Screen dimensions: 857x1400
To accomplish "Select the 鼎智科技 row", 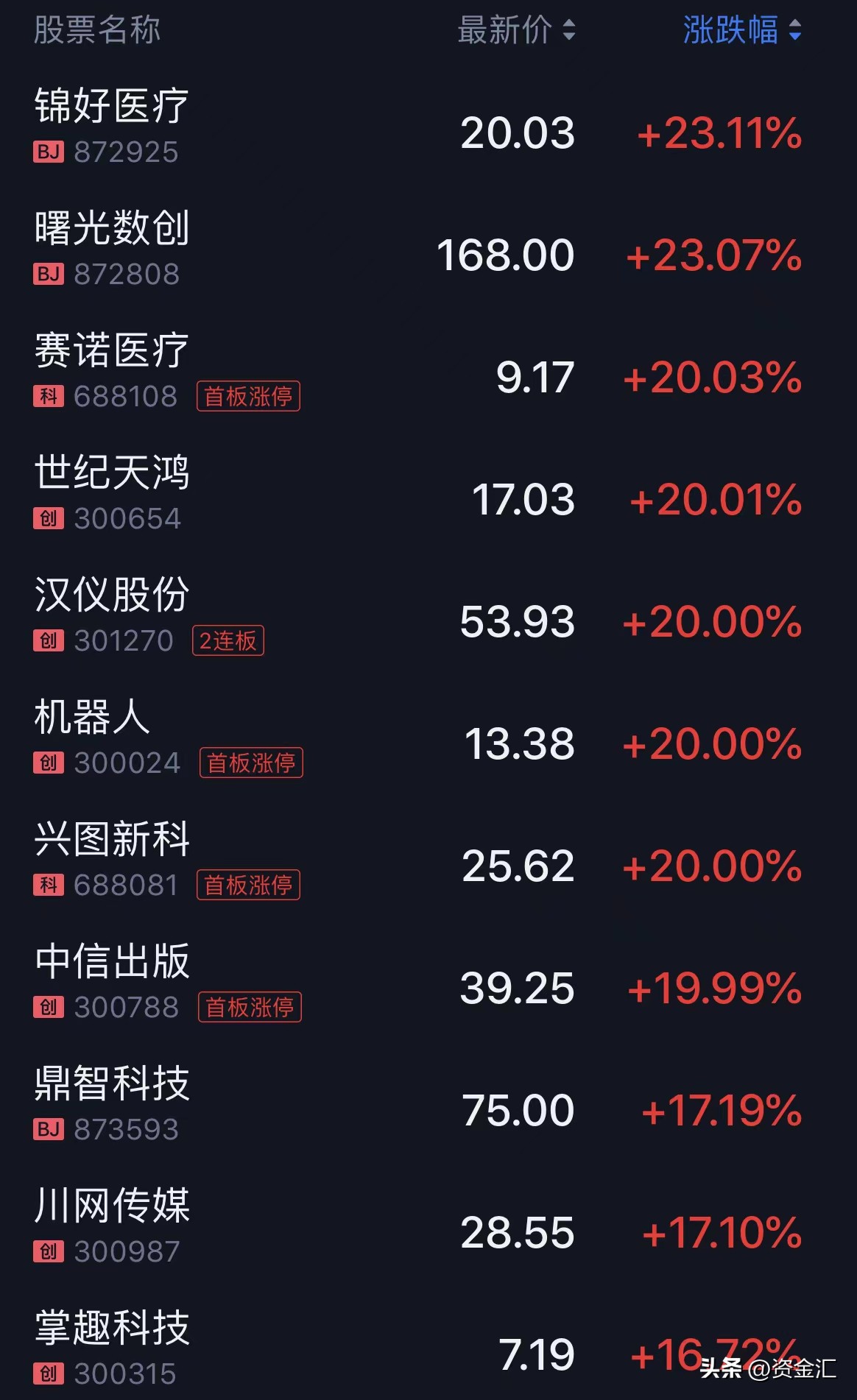I will [x=112, y=1083].
